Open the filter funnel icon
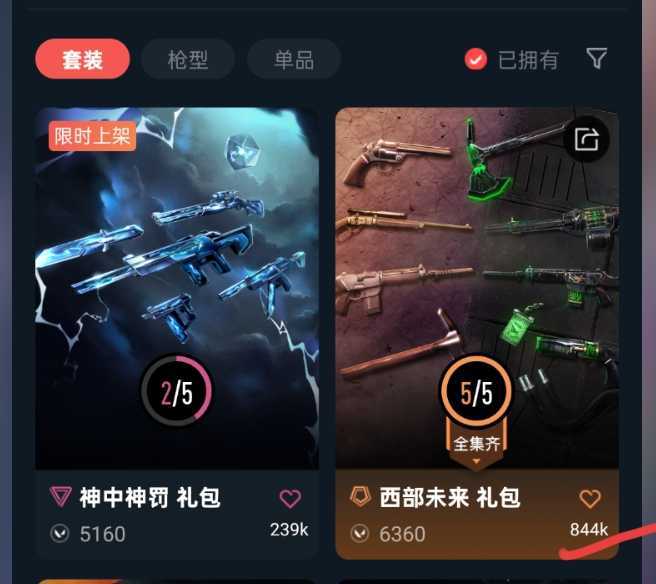656x584 pixels. coord(596,59)
